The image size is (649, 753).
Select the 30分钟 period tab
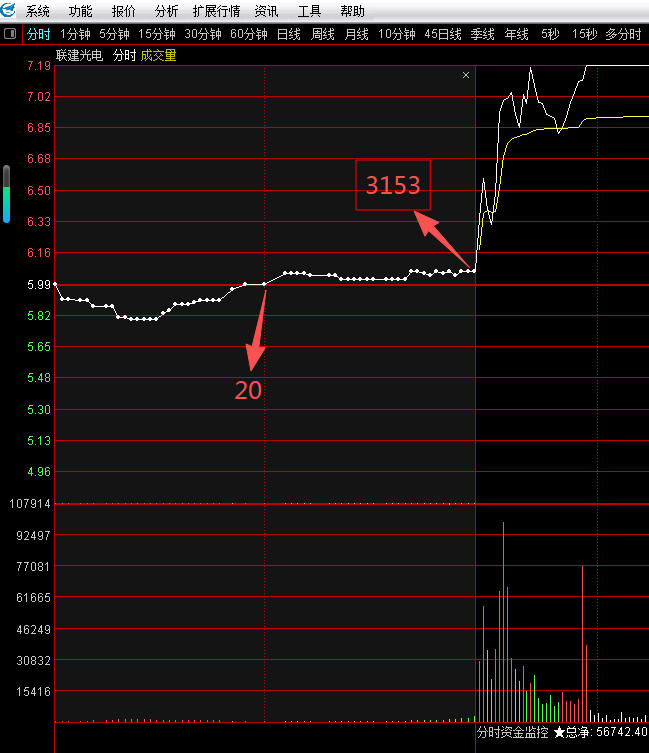coord(203,34)
